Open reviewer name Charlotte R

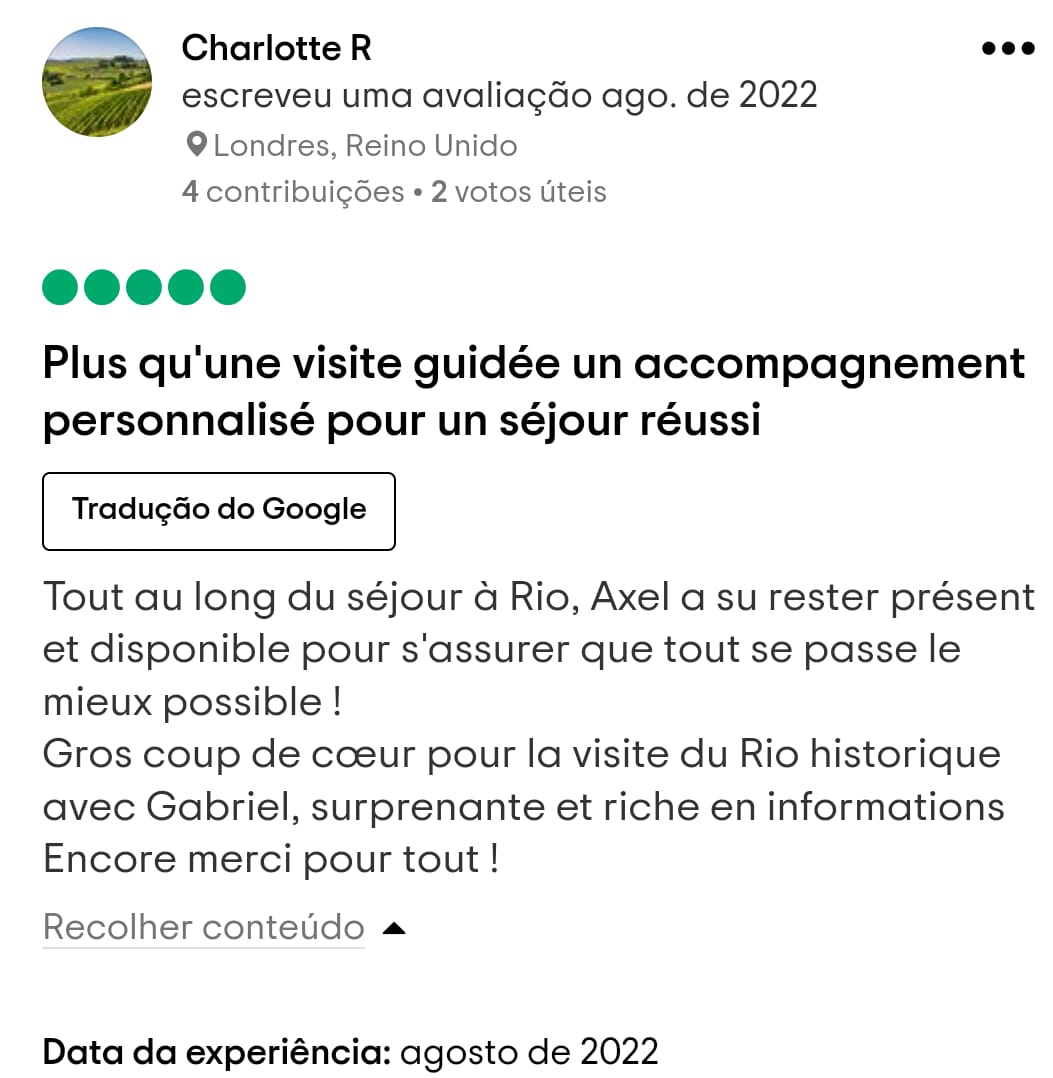coord(277,47)
